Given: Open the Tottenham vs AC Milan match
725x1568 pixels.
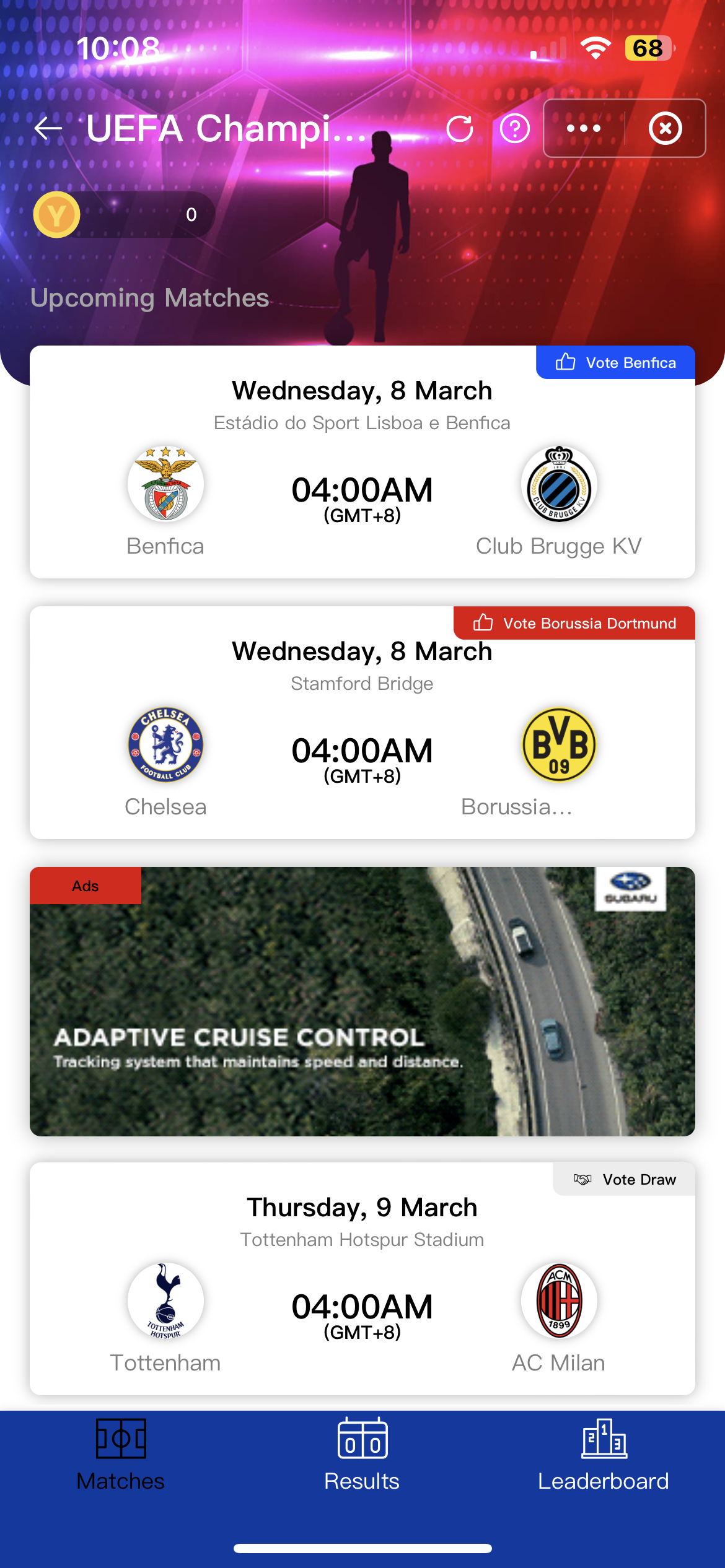Looking at the screenshot, I should (x=362, y=1307).
